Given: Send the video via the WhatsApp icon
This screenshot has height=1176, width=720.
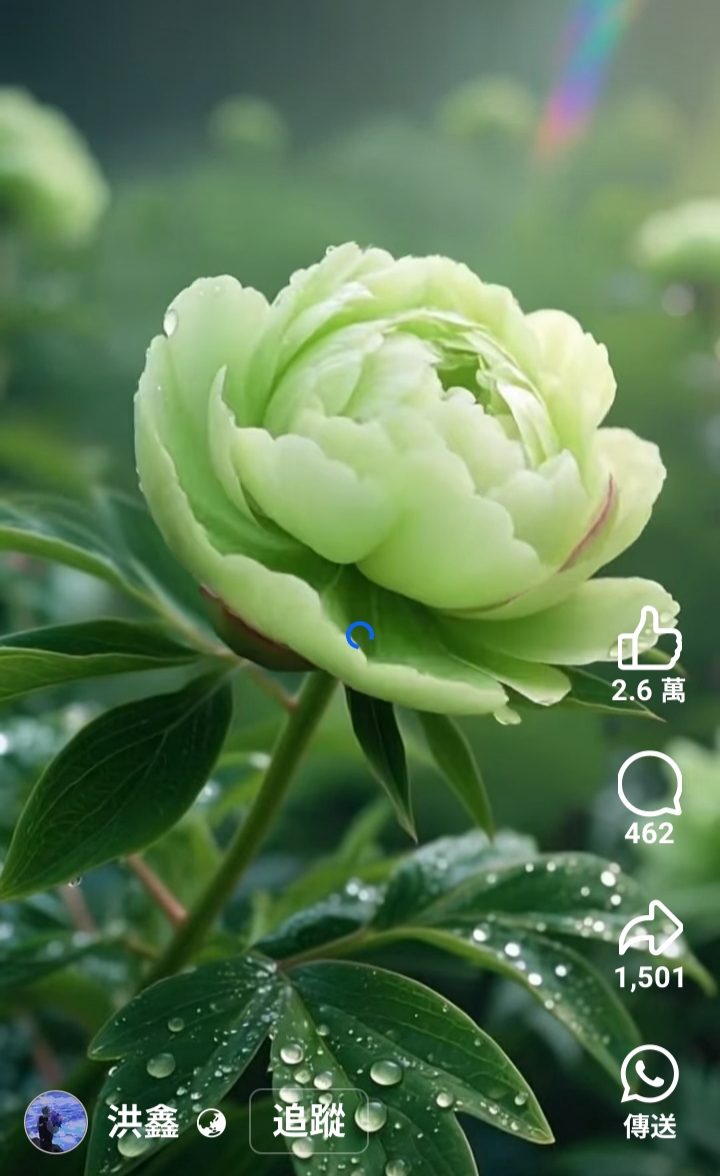Looking at the screenshot, I should (650, 1074).
